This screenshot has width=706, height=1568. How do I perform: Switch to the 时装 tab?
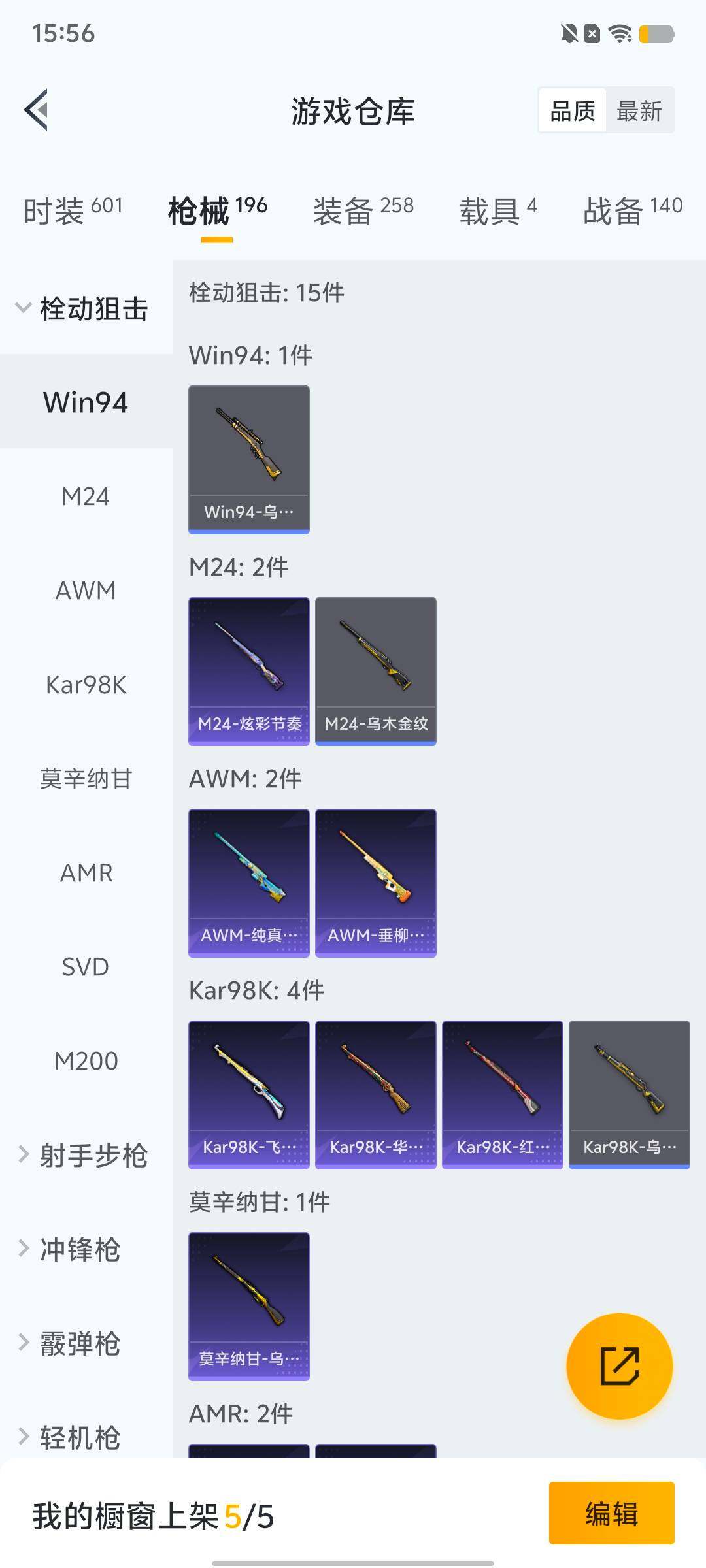pyautogui.click(x=73, y=210)
